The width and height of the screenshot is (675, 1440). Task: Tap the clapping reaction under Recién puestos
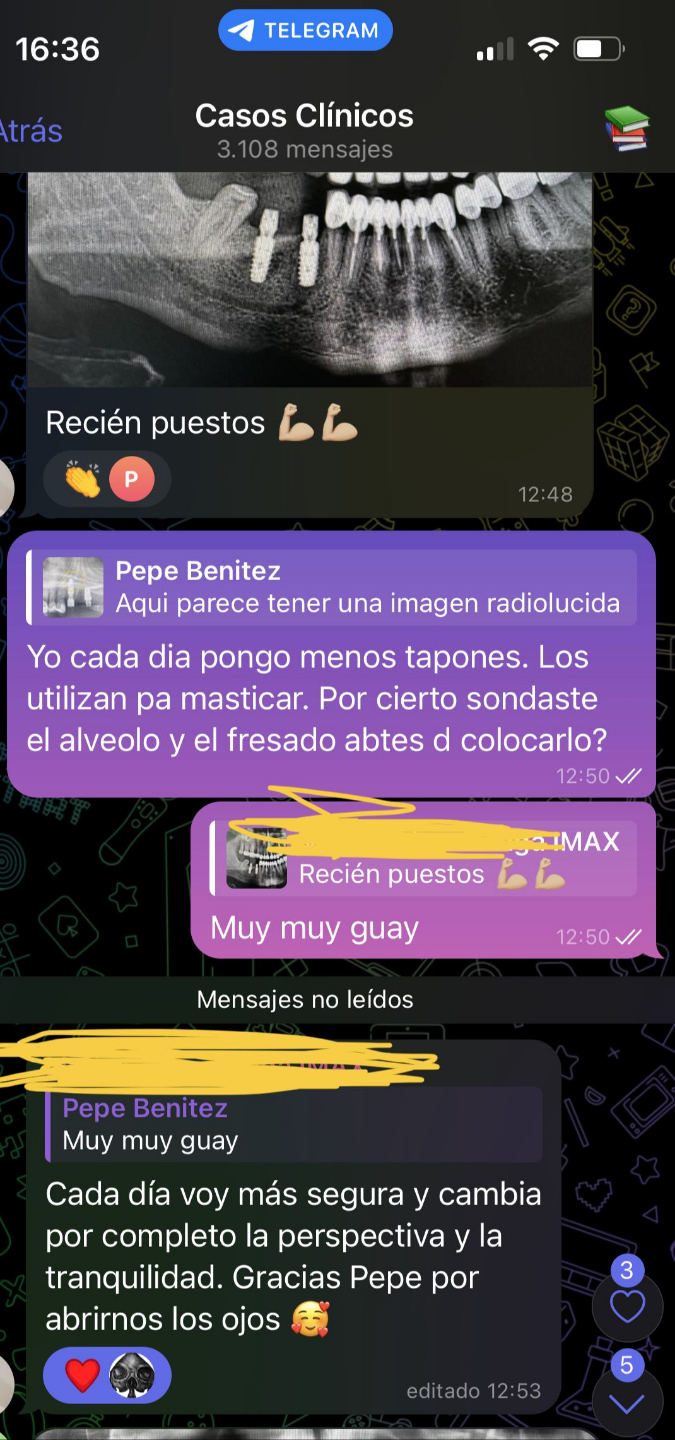(84, 480)
